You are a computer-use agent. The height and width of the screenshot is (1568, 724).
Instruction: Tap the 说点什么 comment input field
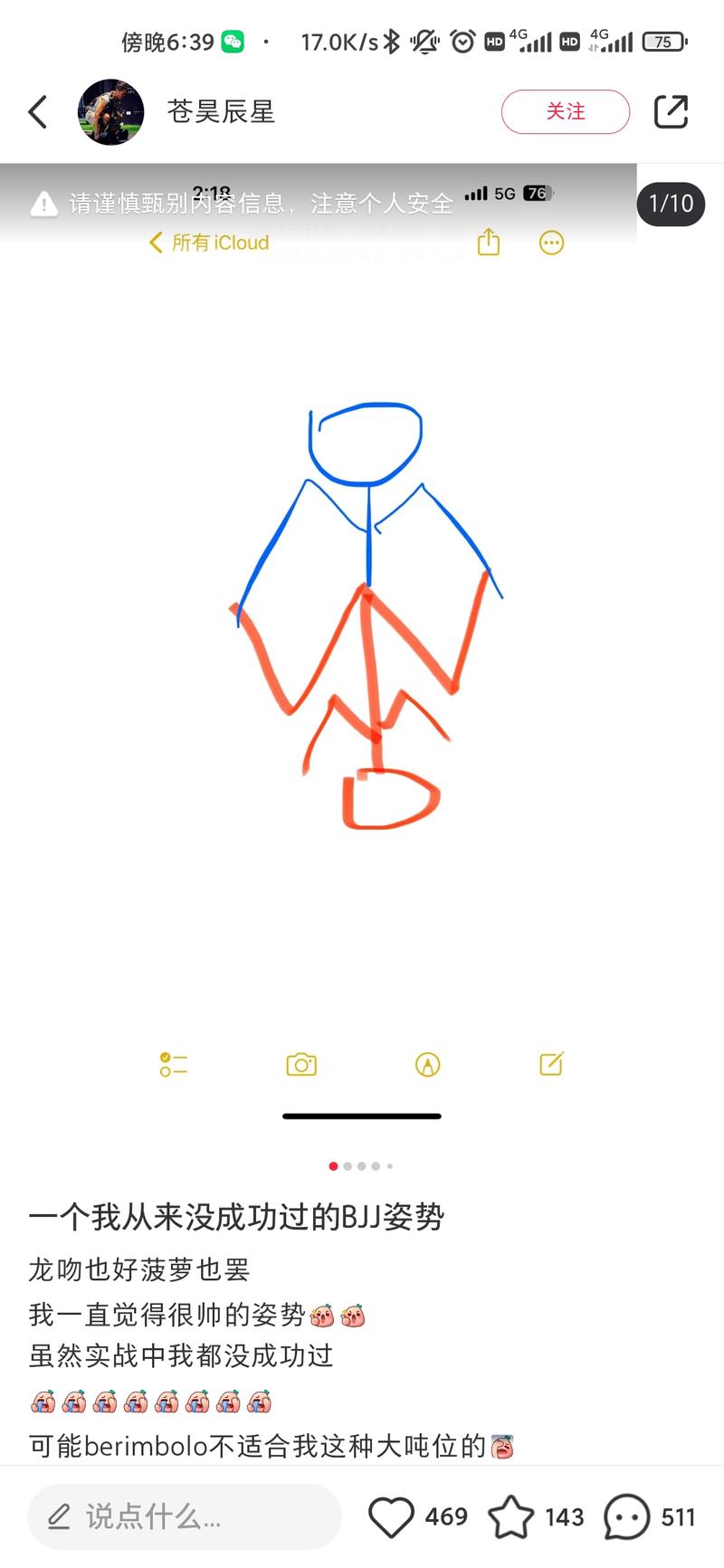[x=184, y=1516]
